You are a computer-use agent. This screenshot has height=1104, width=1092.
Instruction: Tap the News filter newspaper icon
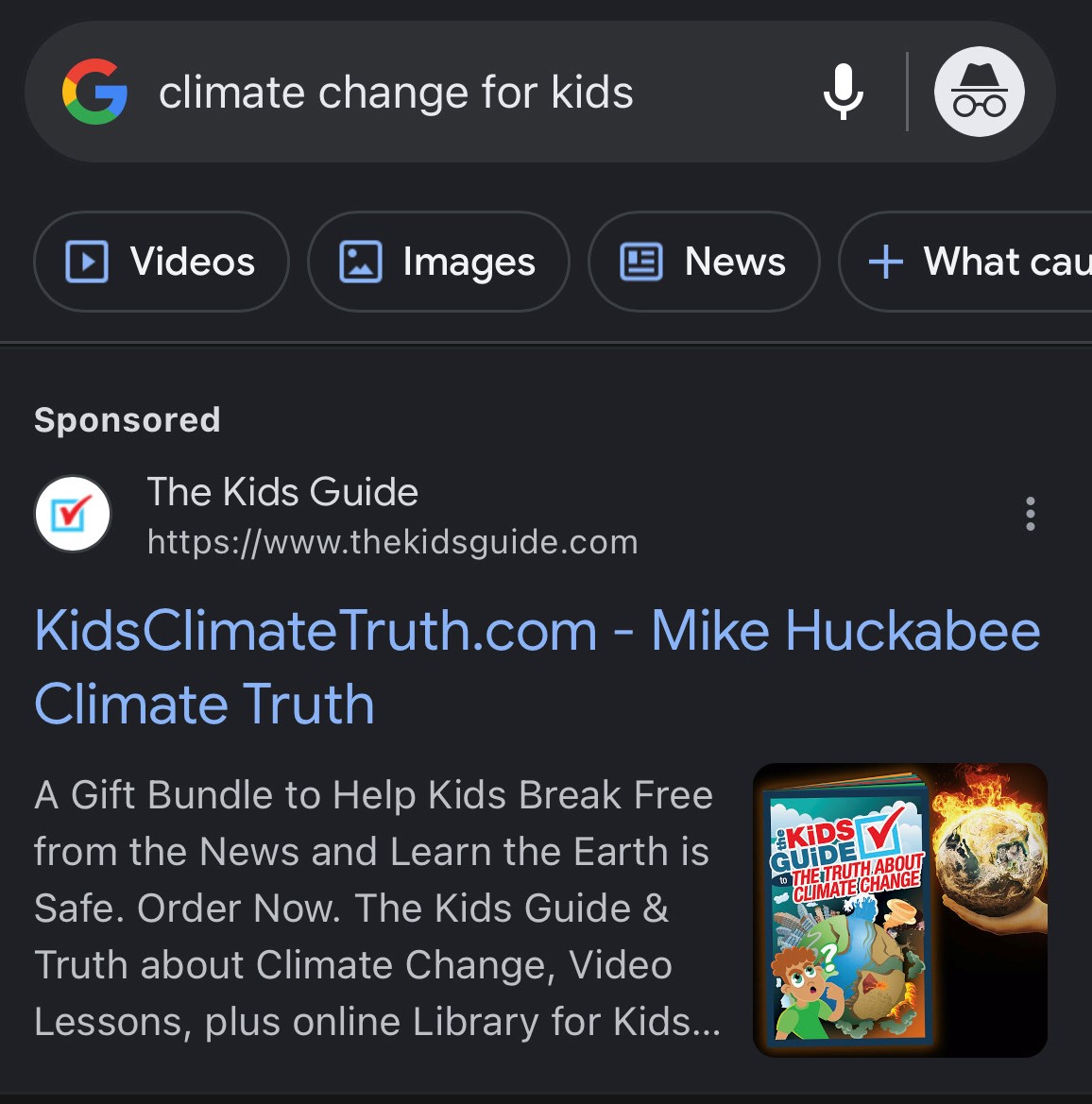click(x=640, y=262)
